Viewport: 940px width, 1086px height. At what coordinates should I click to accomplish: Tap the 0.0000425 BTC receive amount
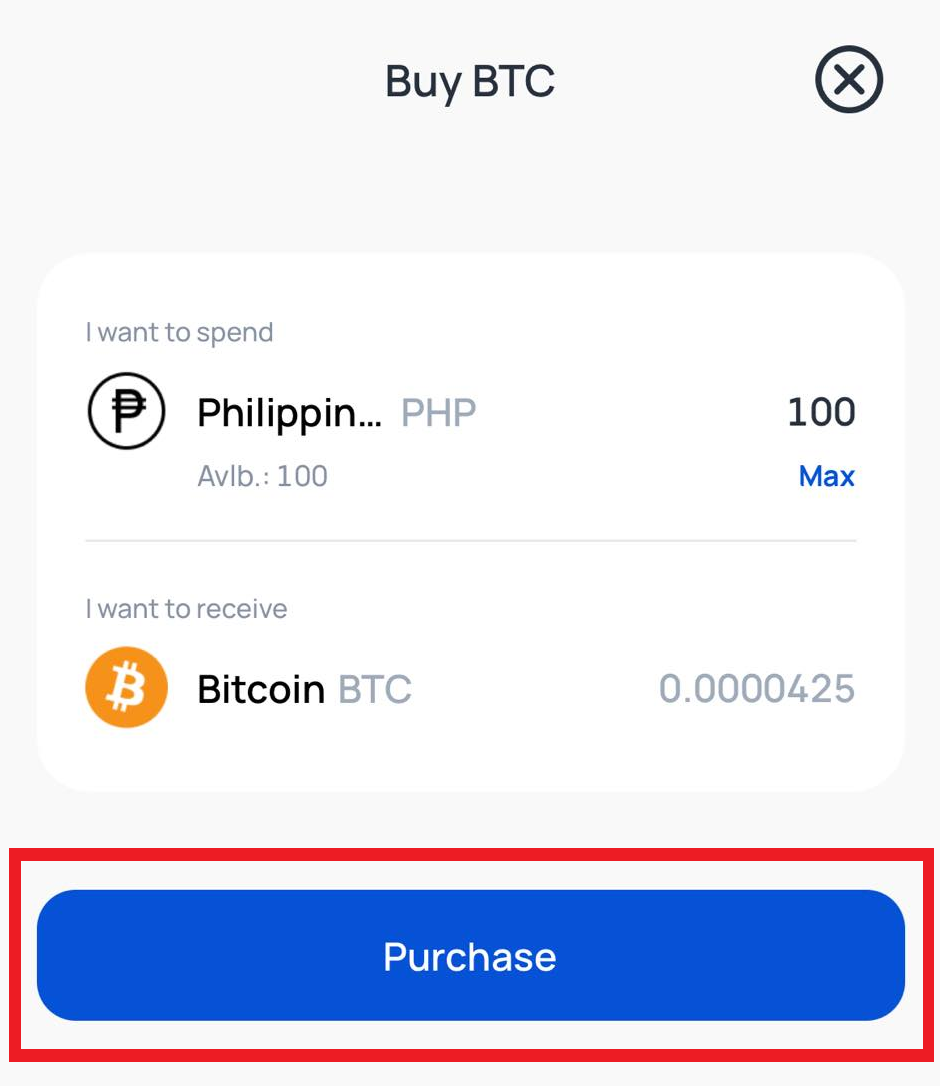coord(756,688)
